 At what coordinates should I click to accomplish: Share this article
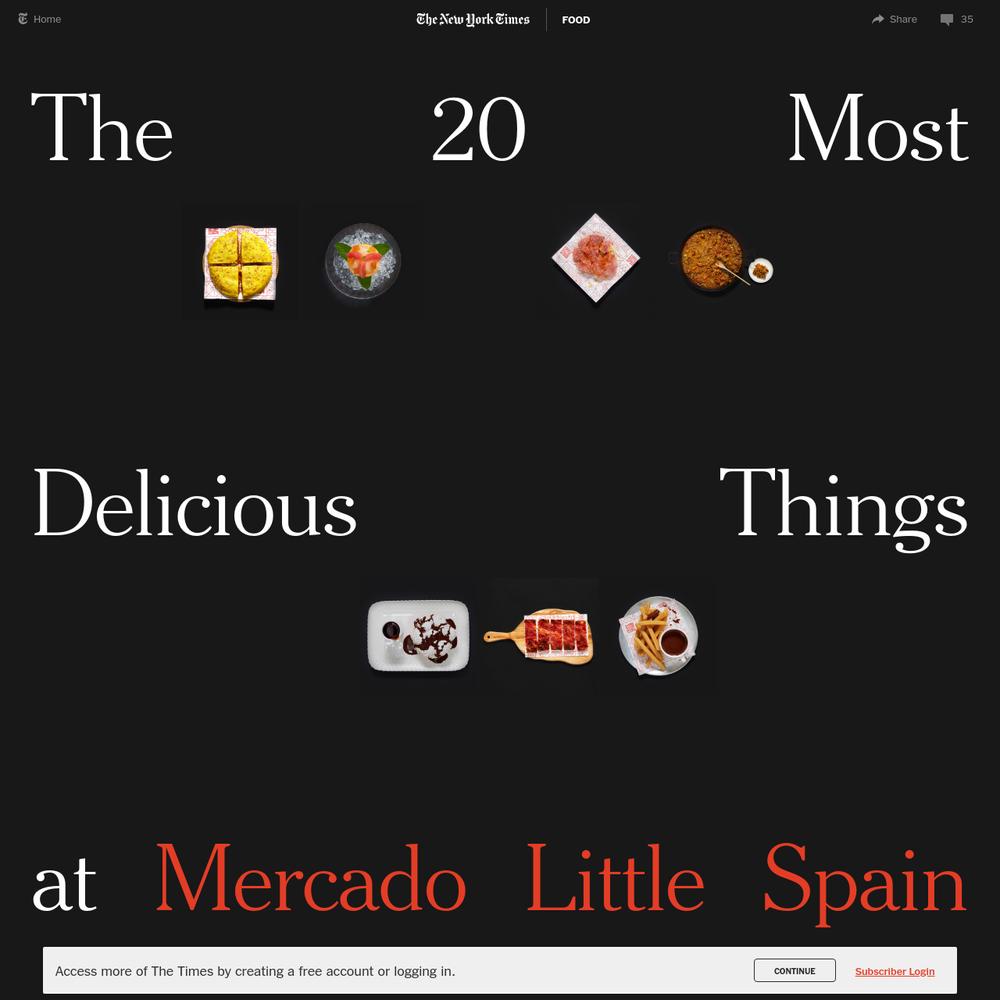894,19
